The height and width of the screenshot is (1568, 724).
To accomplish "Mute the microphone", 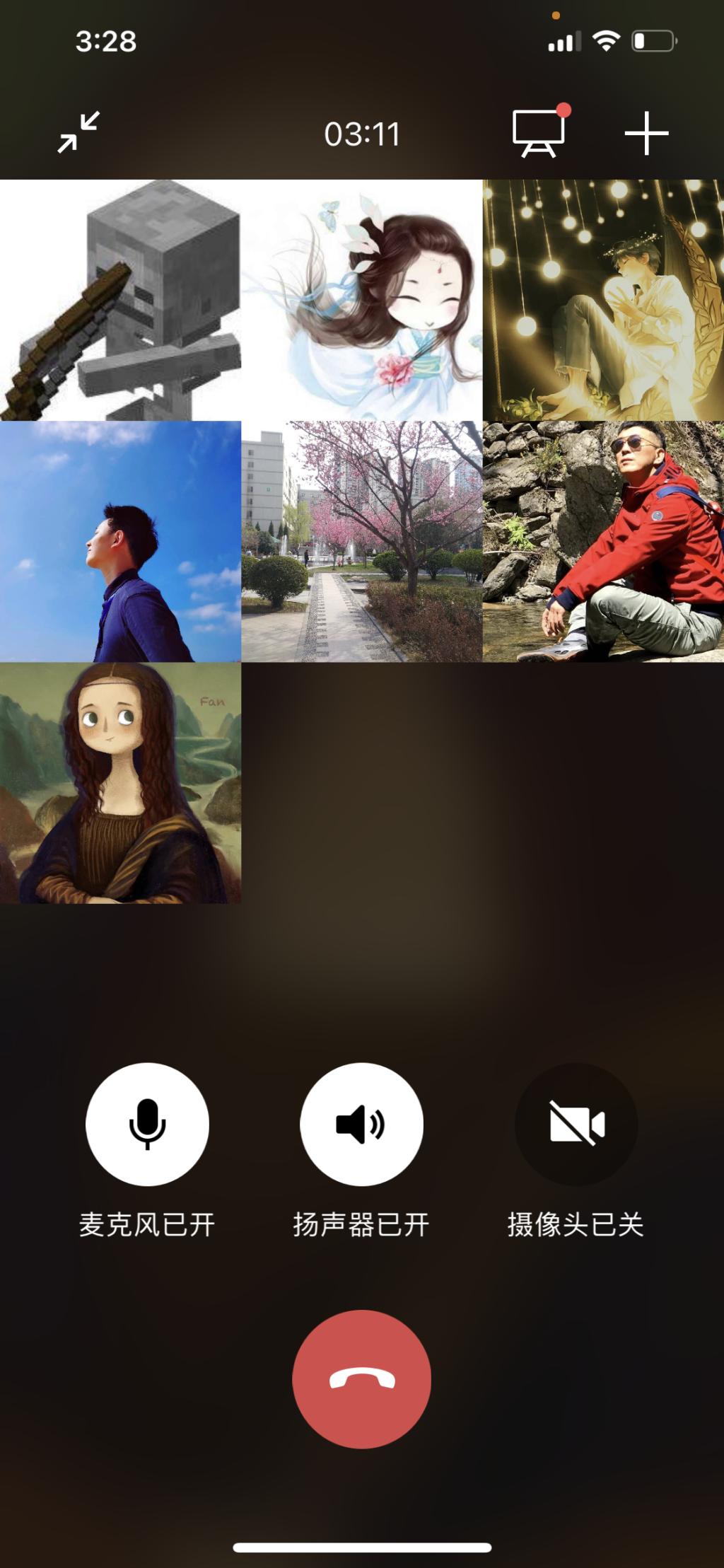I will [x=147, y=1124].
